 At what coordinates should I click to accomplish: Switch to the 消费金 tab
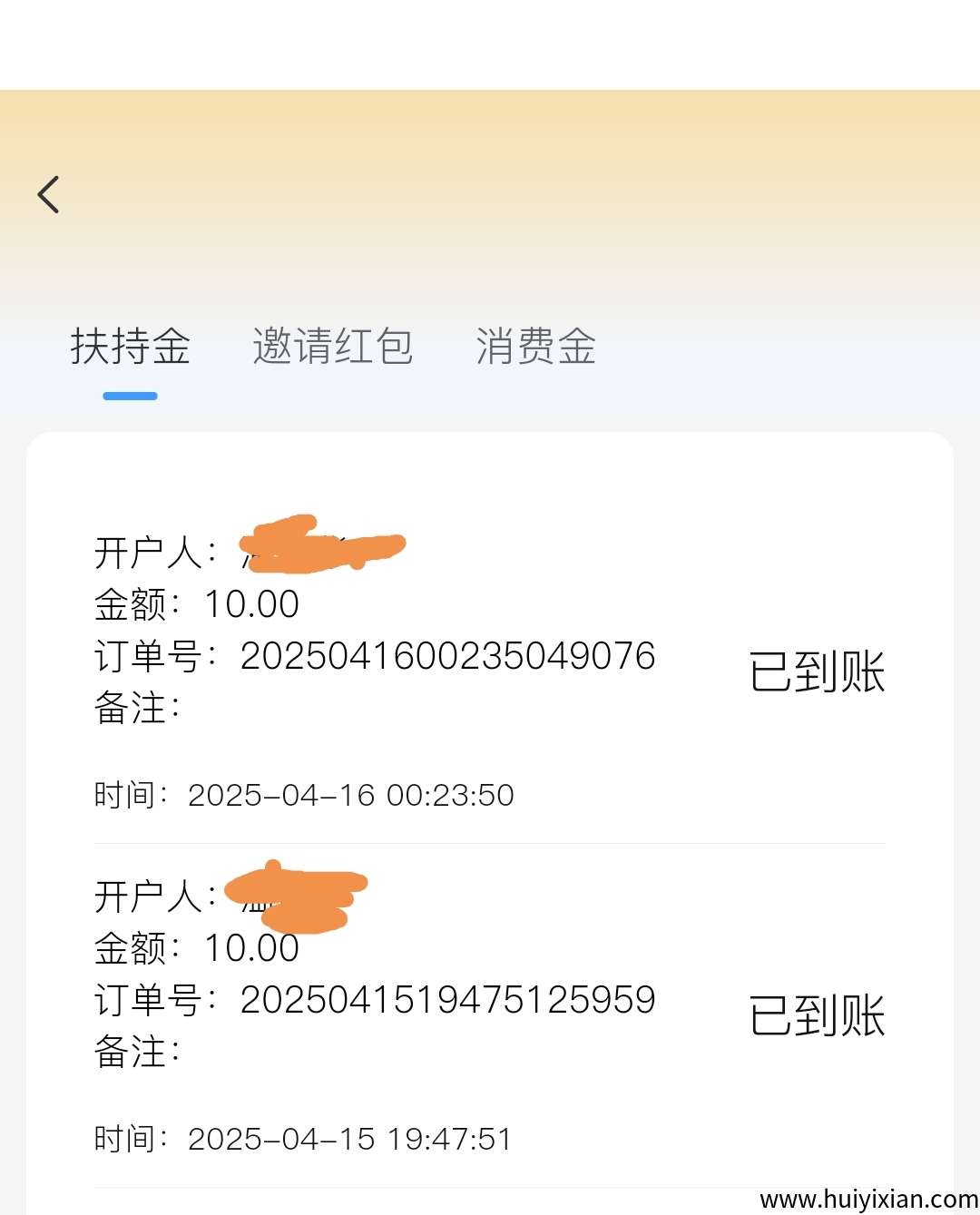(535, 348)
